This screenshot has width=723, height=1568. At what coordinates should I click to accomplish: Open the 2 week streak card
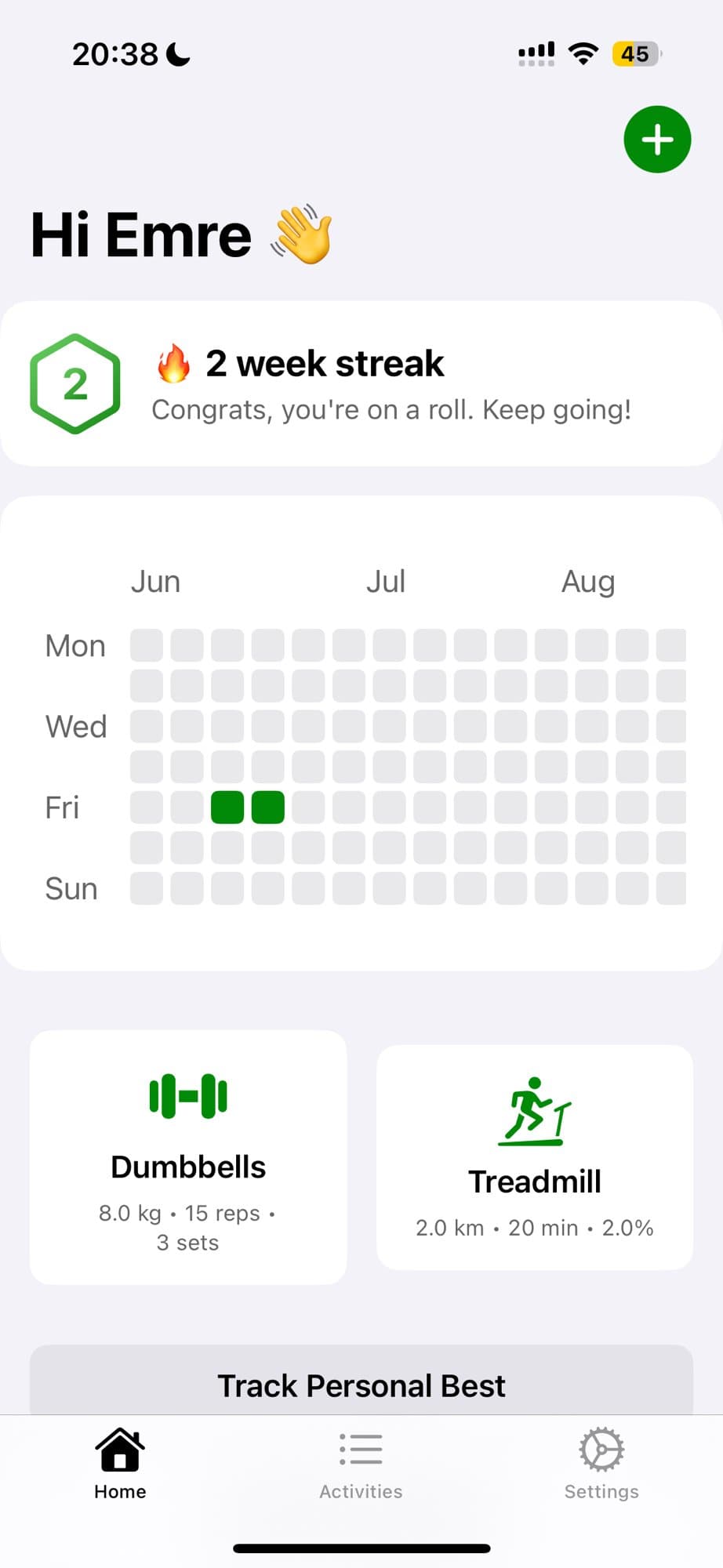coord(361,384)
